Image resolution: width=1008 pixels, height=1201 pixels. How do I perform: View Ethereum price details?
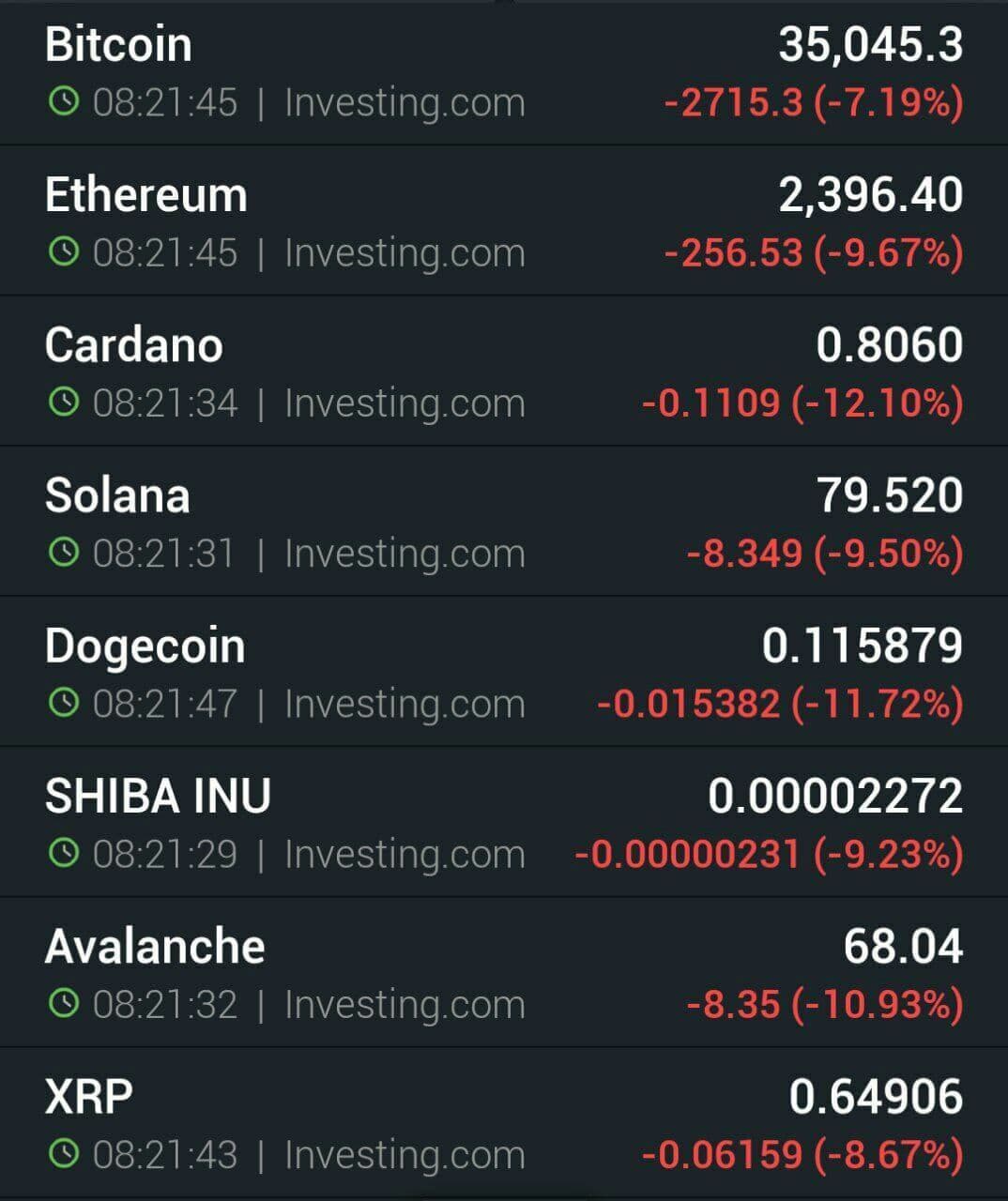tap(504, 222)
